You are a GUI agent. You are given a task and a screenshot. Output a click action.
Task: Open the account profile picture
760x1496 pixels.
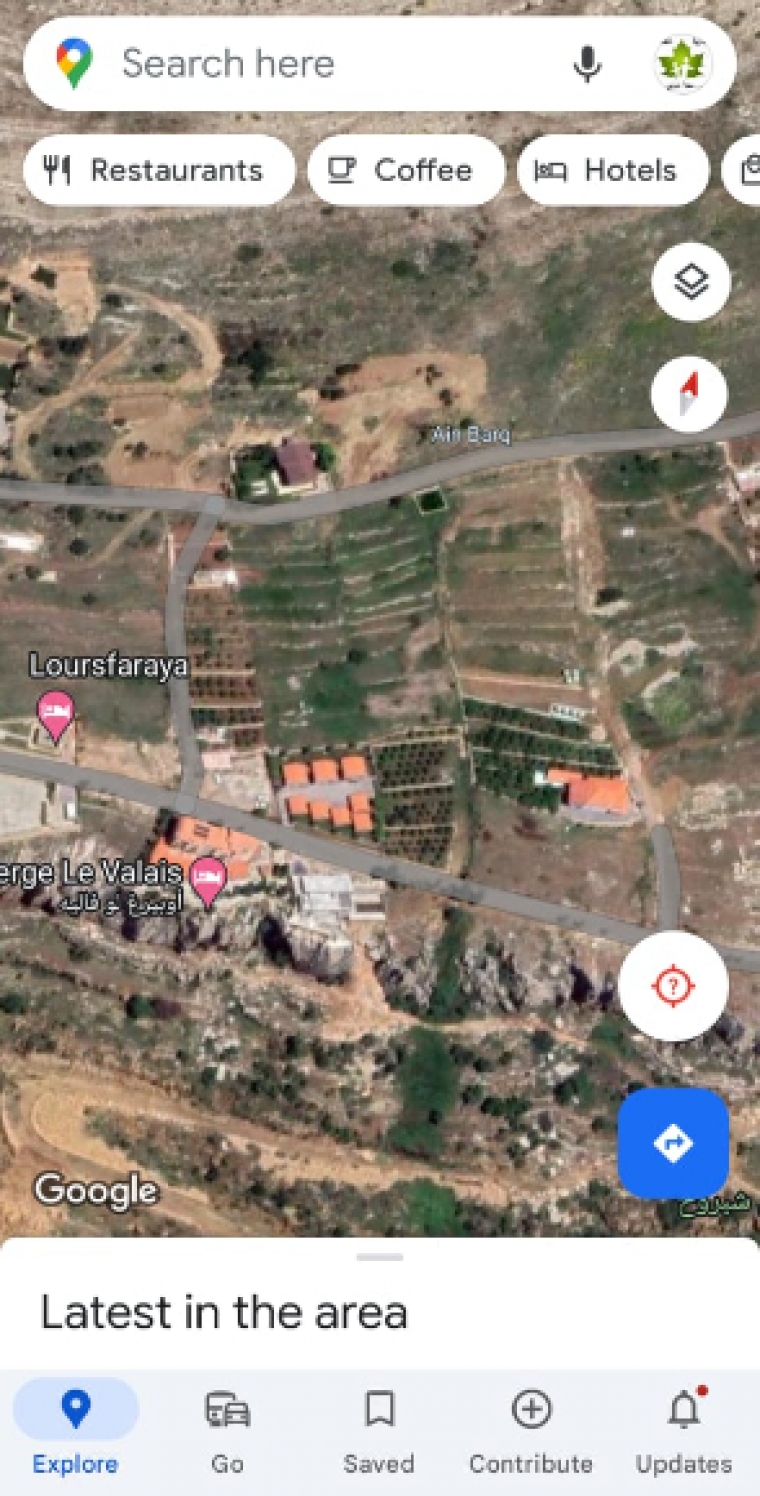(683, 64)
